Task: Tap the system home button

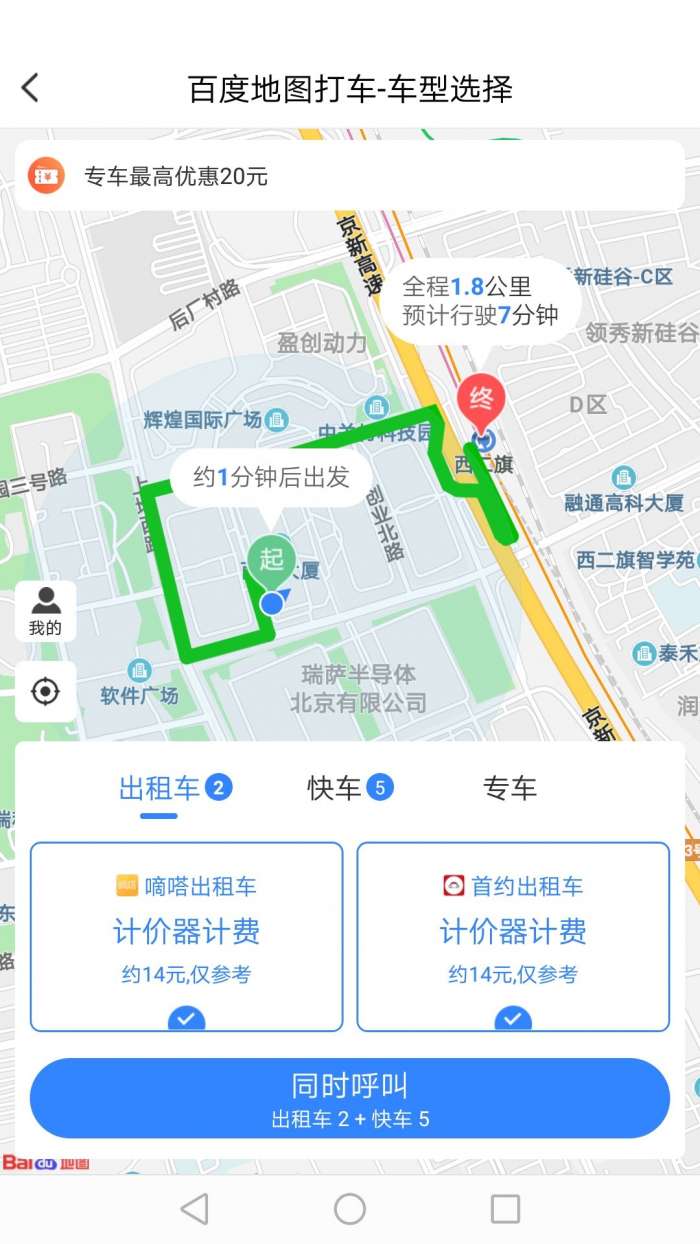Action: coord(349,1209)
